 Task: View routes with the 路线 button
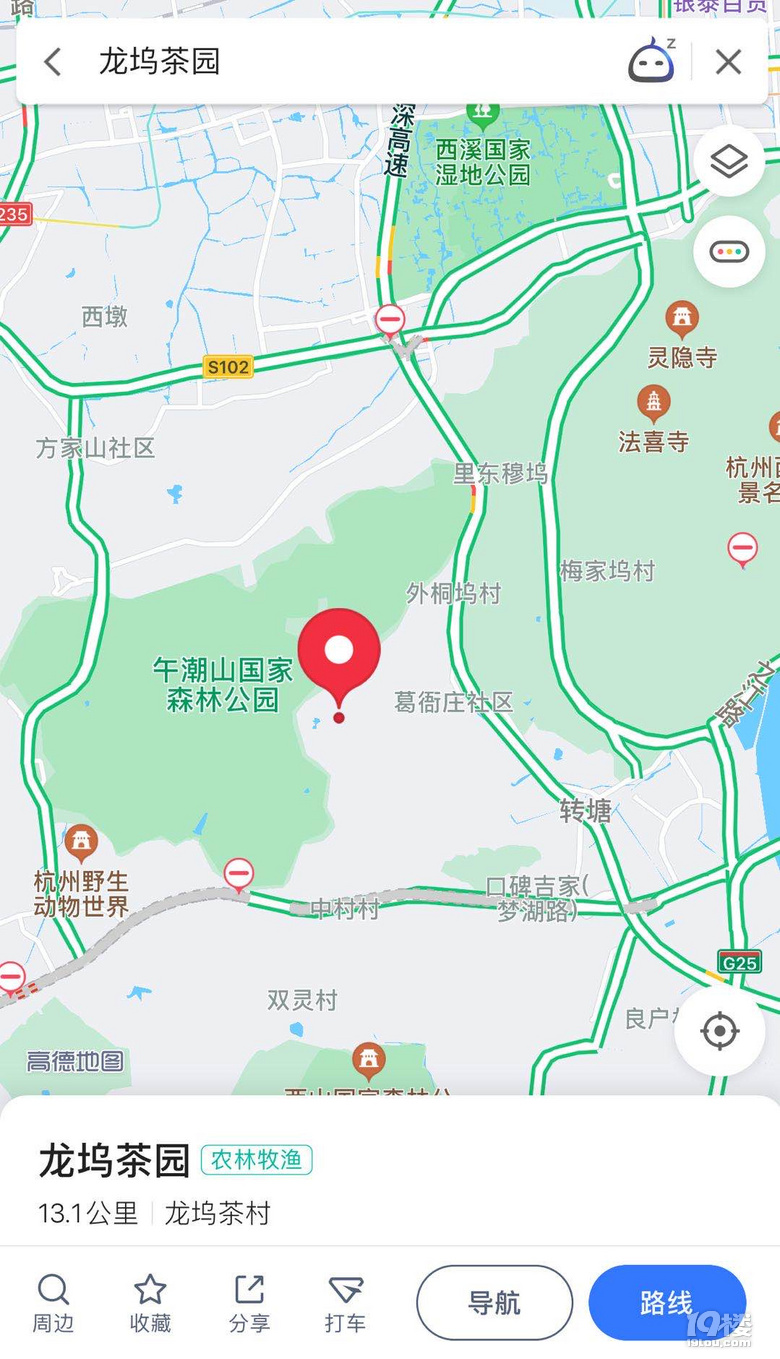click(x=666, y=1302)
